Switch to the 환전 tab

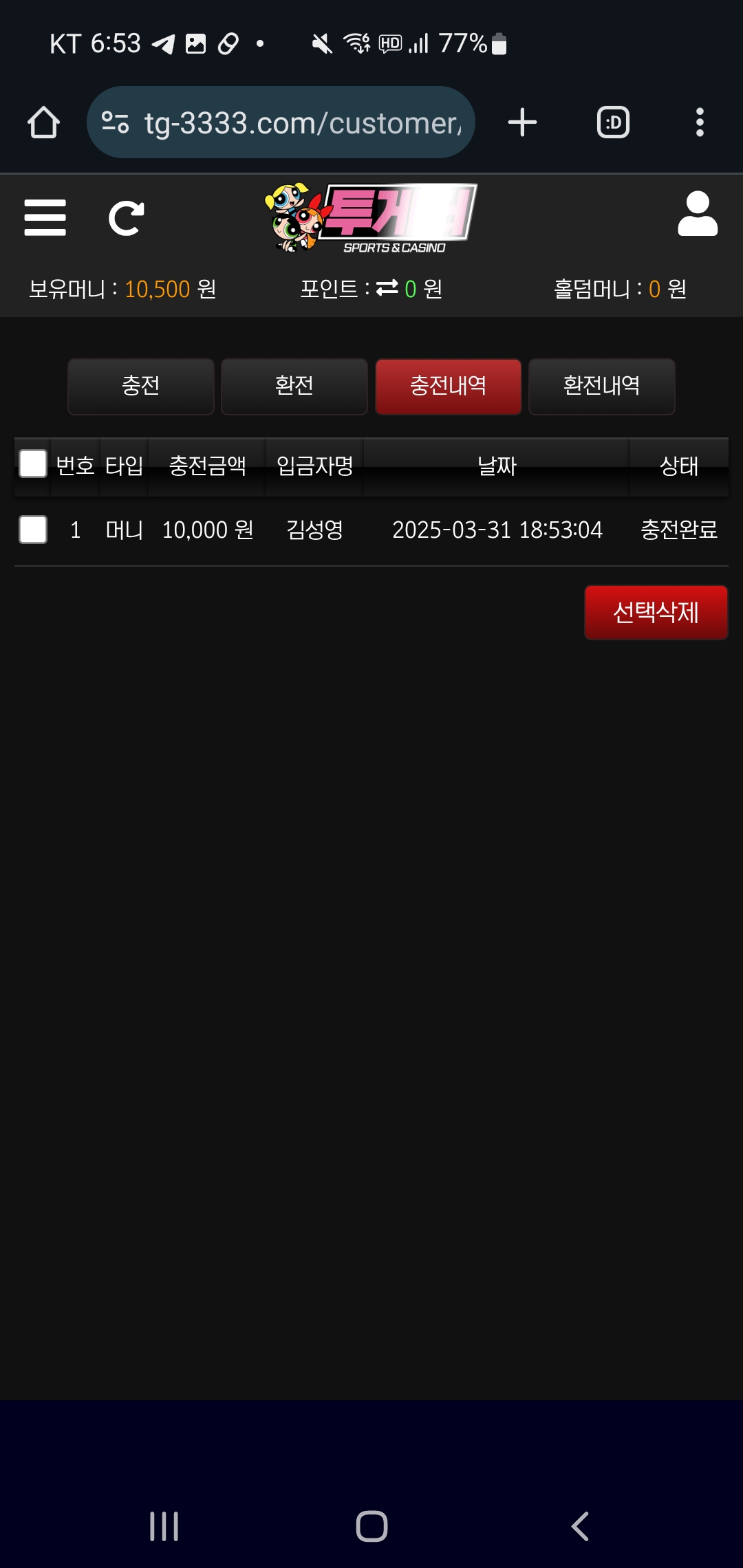(x=294, y=386)
